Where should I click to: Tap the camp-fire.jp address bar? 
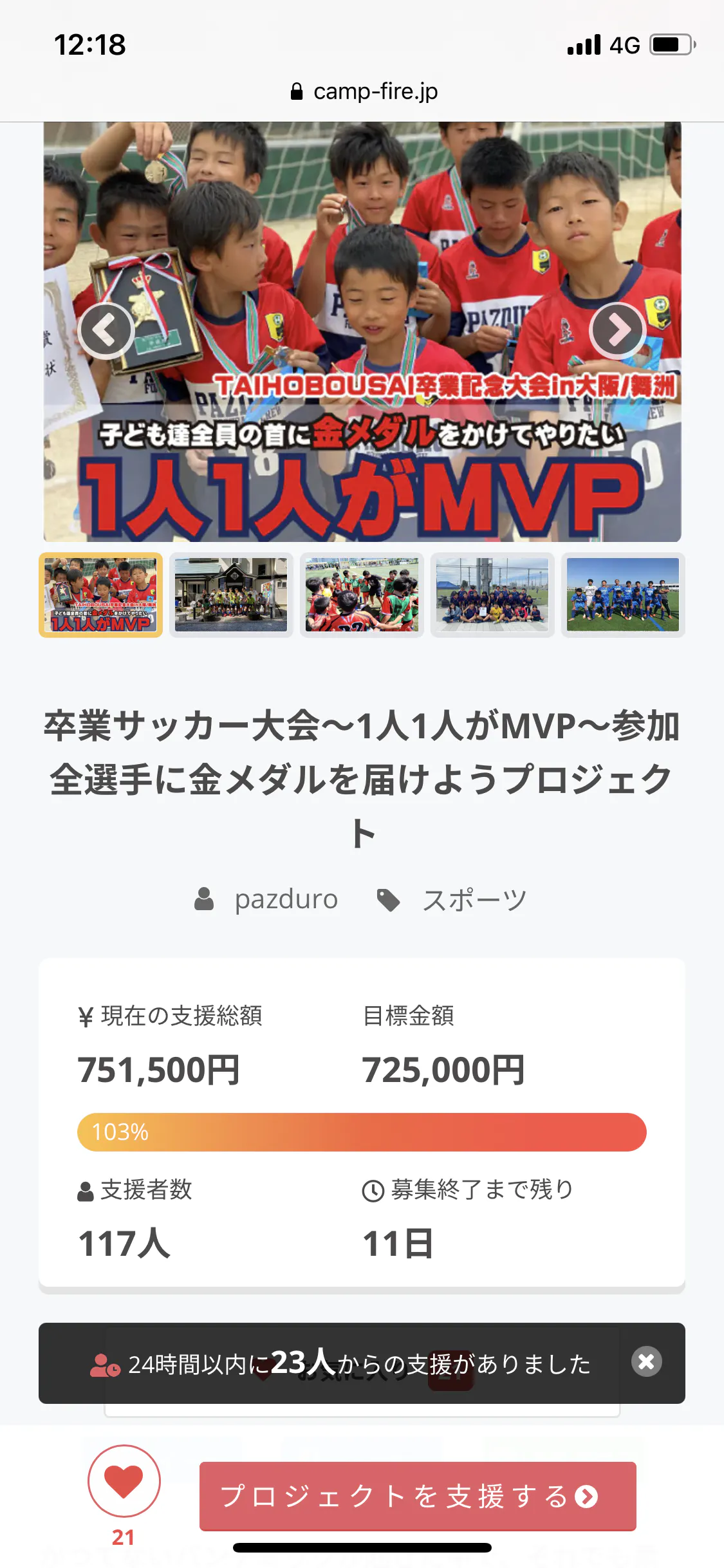click(x=364, y=91)
